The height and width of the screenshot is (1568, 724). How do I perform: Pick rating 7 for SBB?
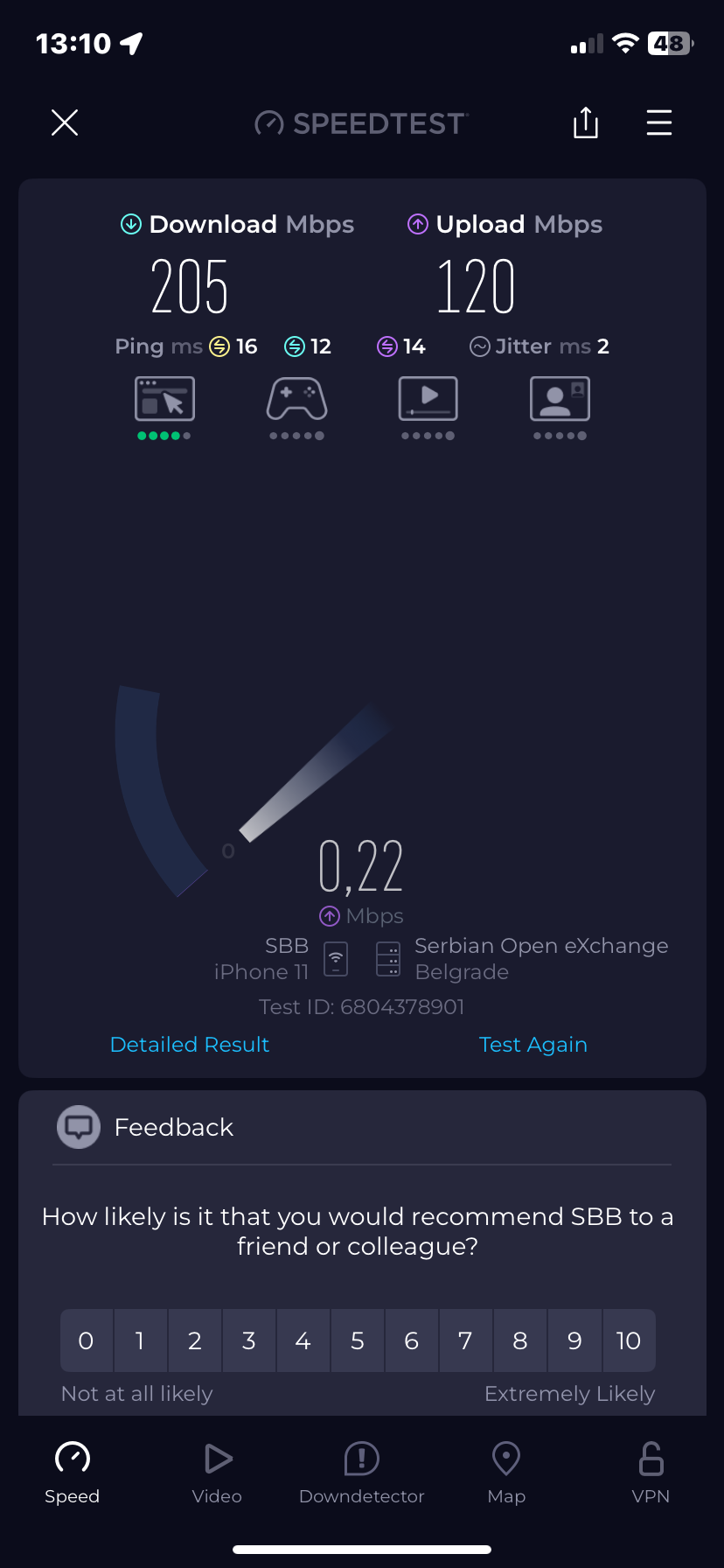click(x=466, y=1340)
